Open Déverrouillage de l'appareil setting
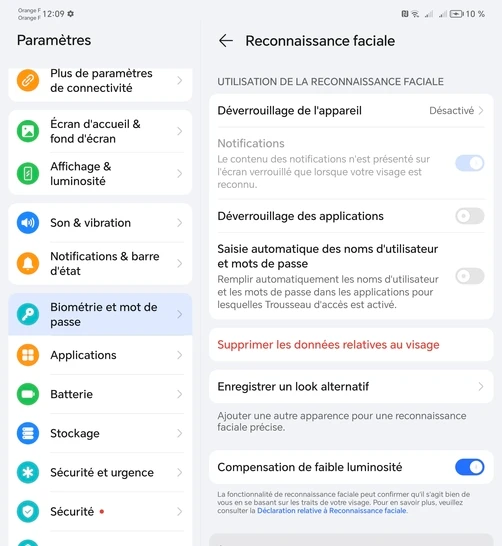This screenshot has height=546, width=502. pyautogui.click(x=351, y=111)
